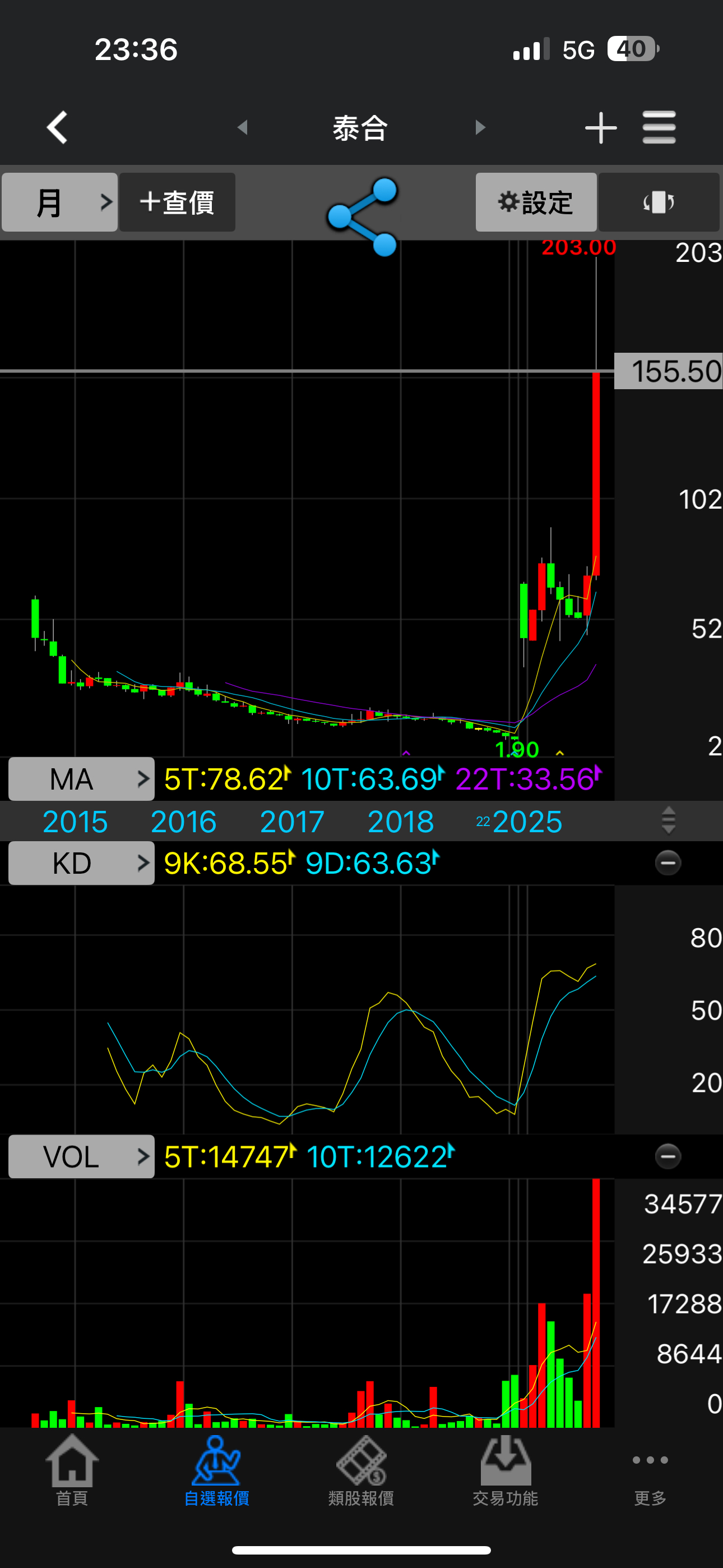The height and width of the screenshot is (1568, 723).
Task: Tap the +查價 button
Action: (177, 202)
